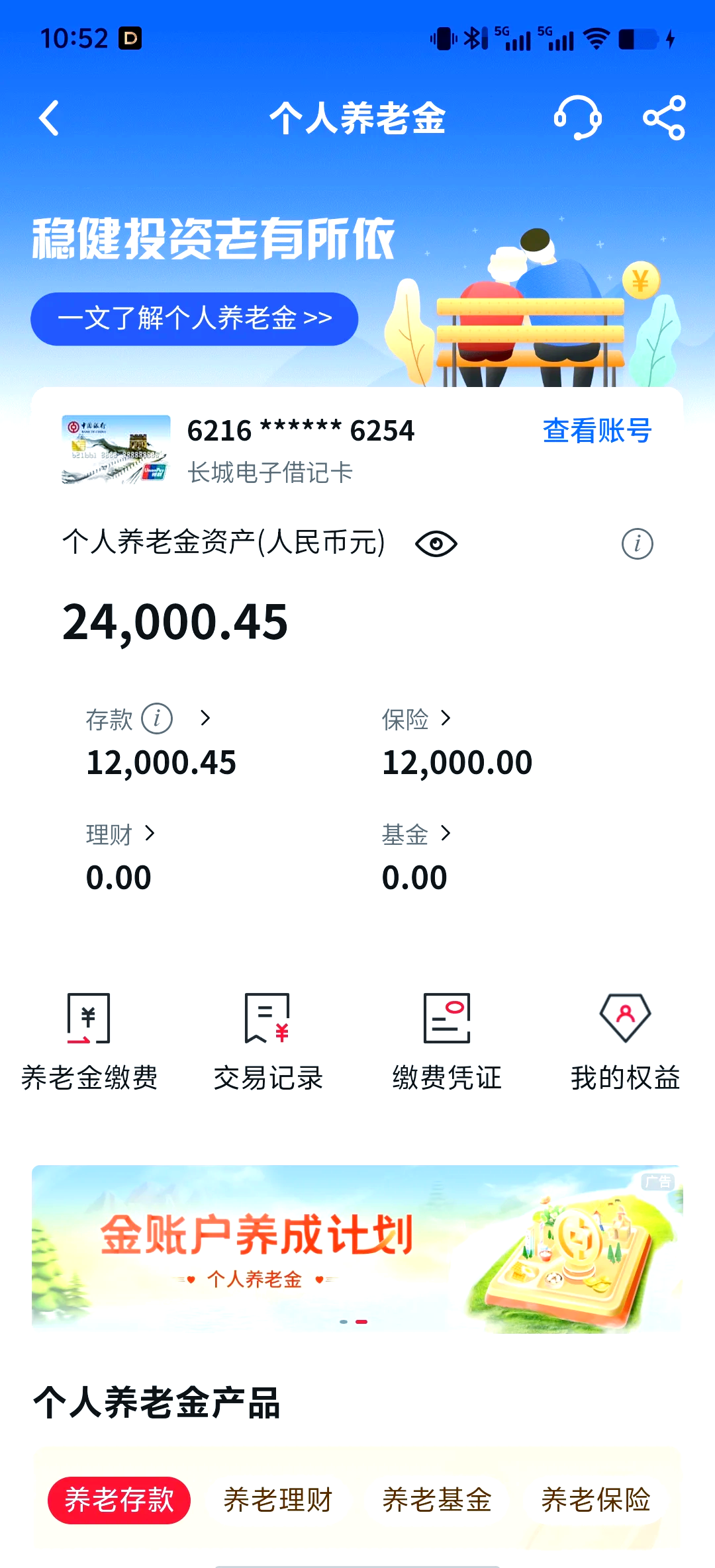The height and width of the screenshot is (1568, 715).
Task: Toggle the eye icon to hide pension assets
Action: coord(435,543)
